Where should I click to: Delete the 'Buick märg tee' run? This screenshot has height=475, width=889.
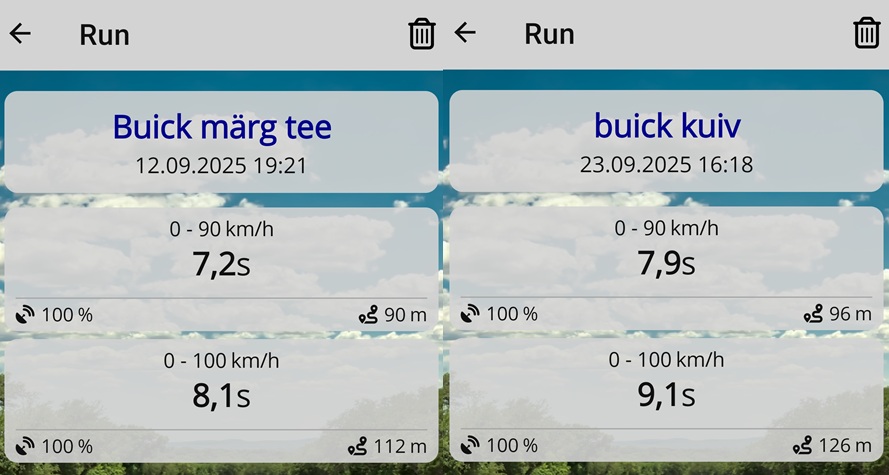click(x=422, y=34)
